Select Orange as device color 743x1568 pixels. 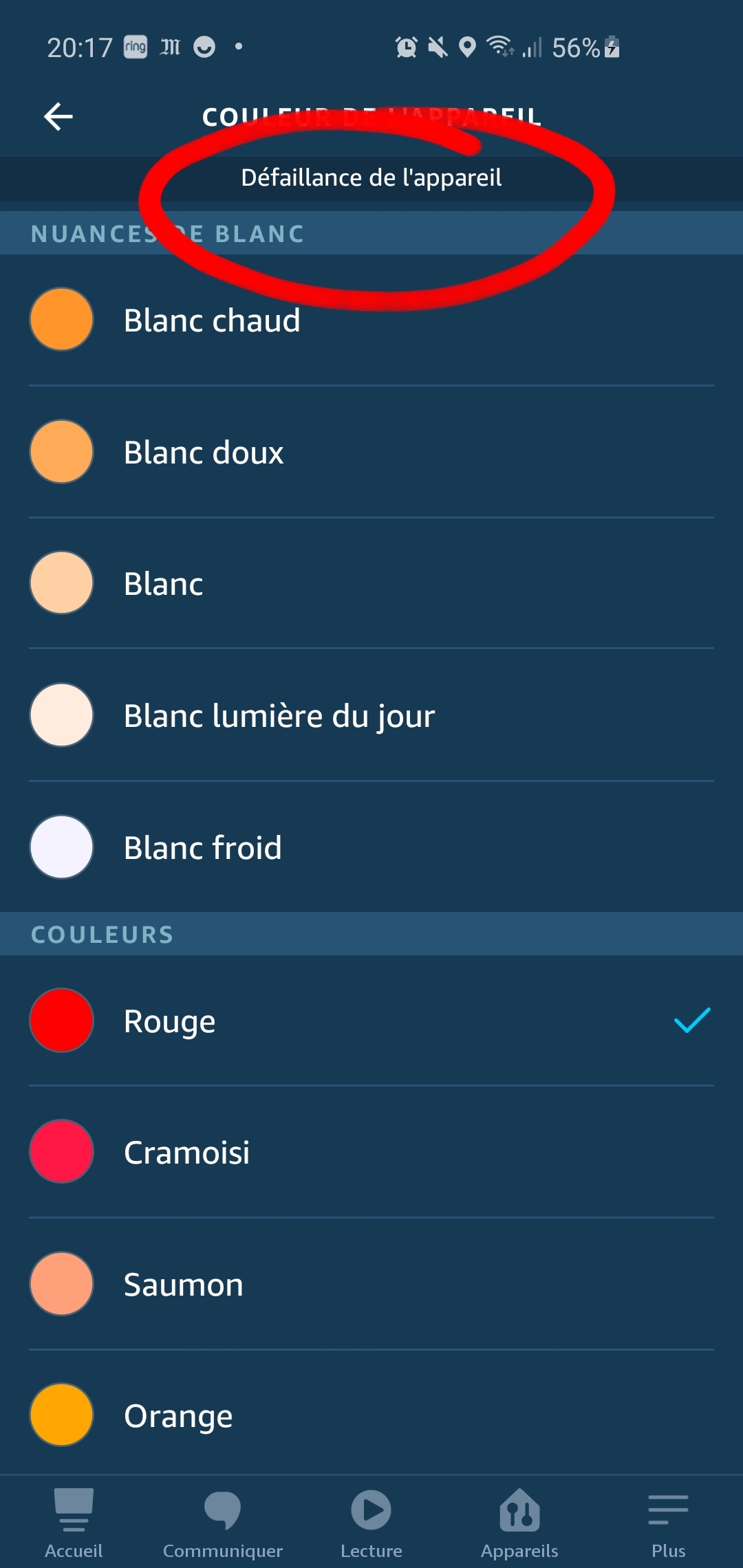tap(371, 1415)
